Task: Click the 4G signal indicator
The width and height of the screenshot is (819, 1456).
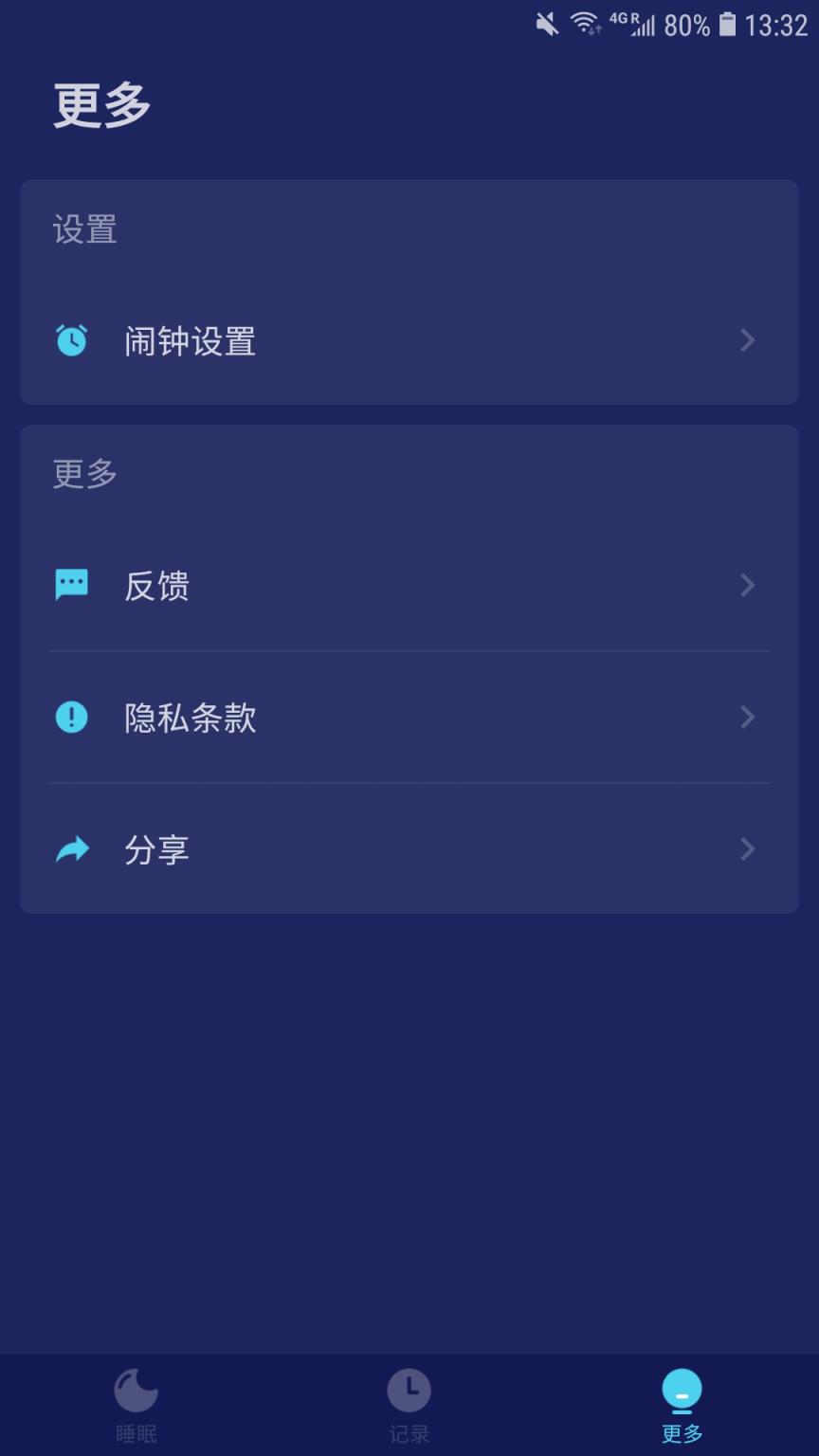Action: (633, 26)
